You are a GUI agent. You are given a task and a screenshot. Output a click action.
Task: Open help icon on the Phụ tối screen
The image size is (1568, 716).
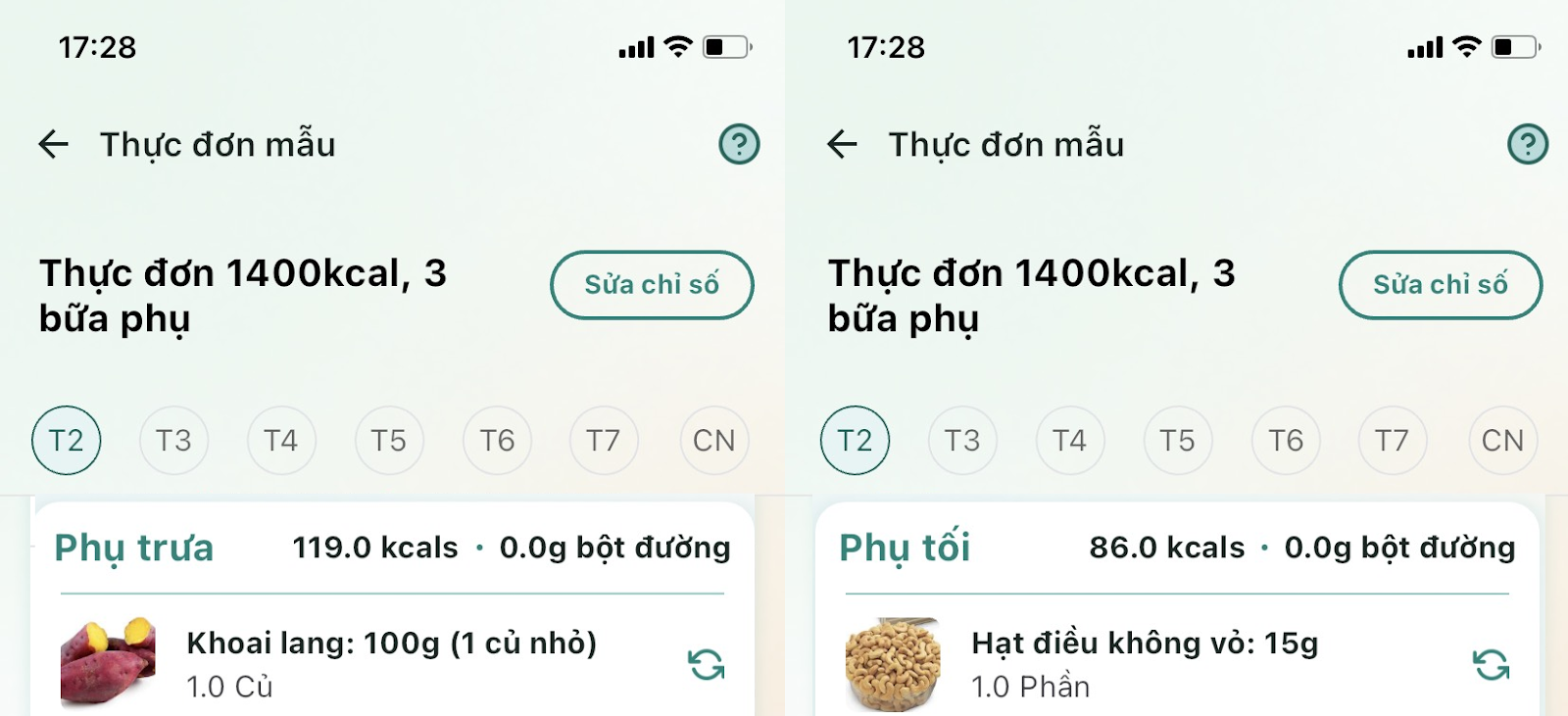point(1527,145)
